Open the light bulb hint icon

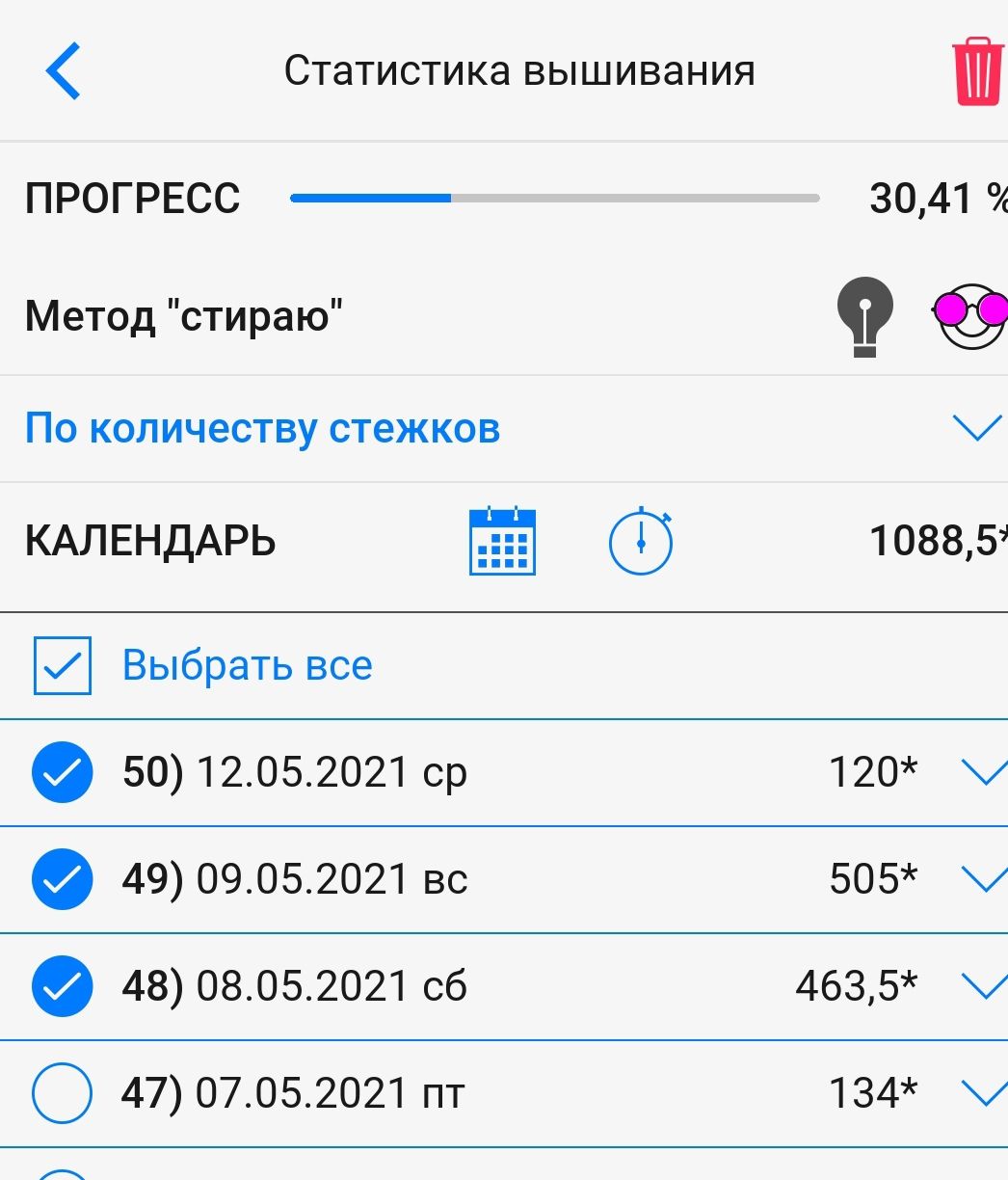pyautogui.click(x=864, y=315)
